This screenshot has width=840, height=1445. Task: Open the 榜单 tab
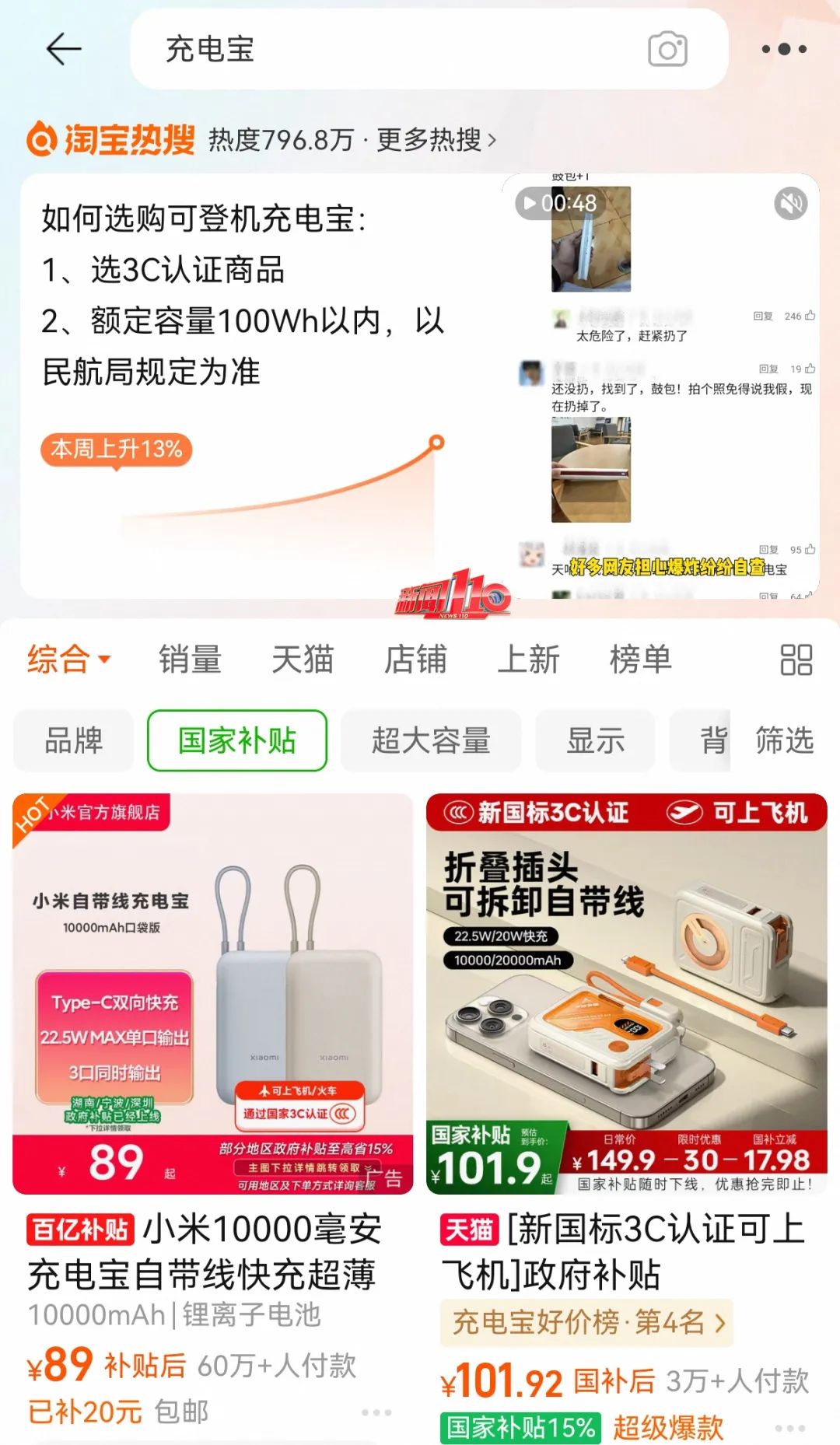click(640, 660)
